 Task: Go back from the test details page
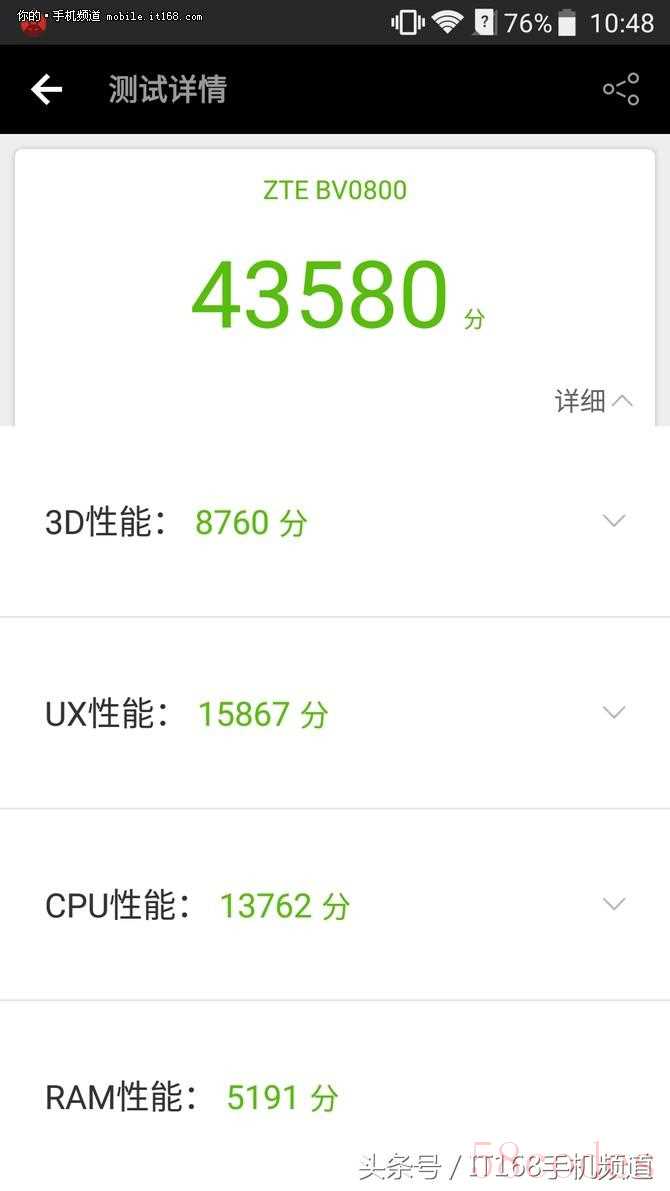pyautogui.click(x=46, y=90)
